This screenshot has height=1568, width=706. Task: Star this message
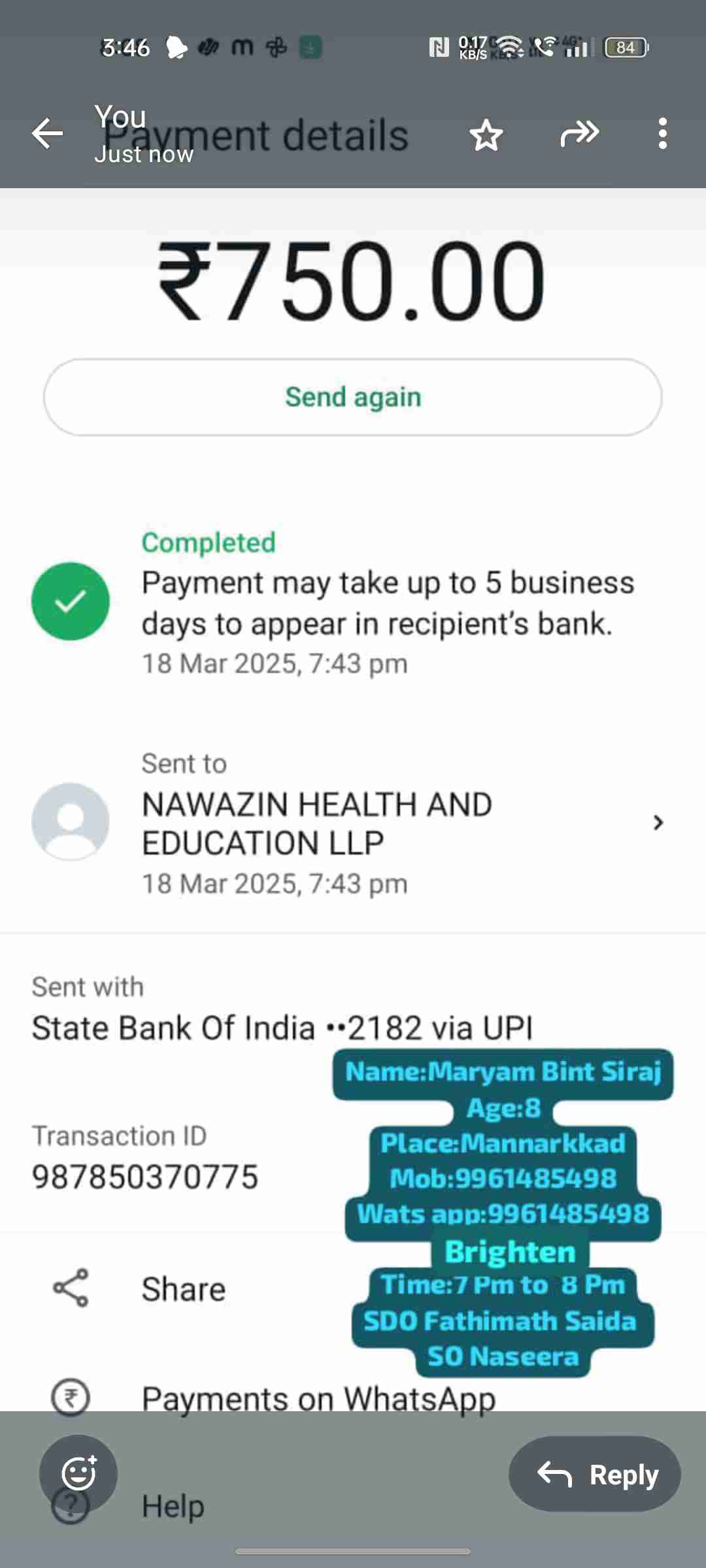pos(486,135)
